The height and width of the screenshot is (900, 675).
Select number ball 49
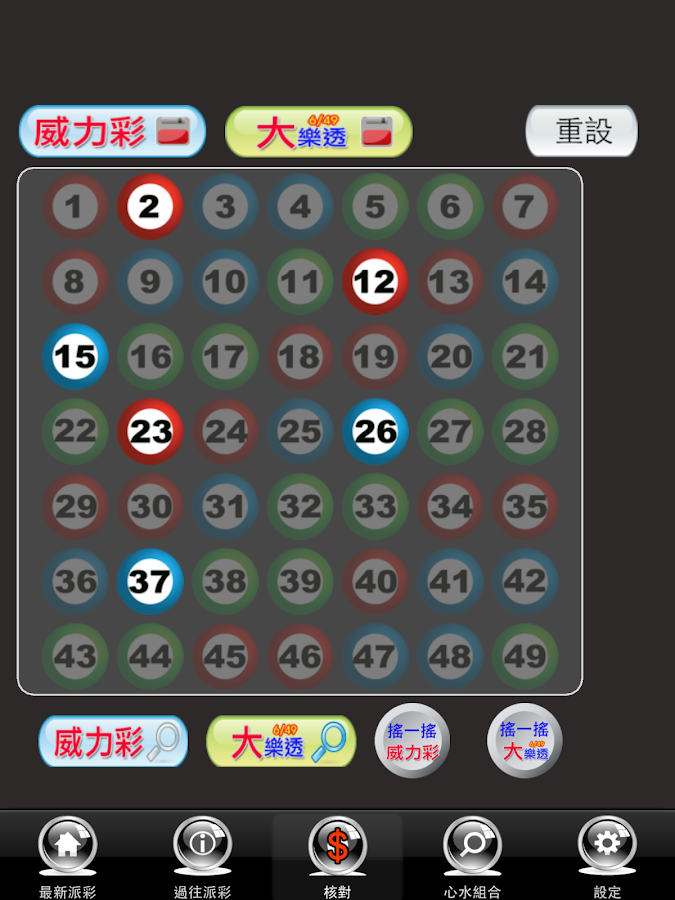point(525,657)
